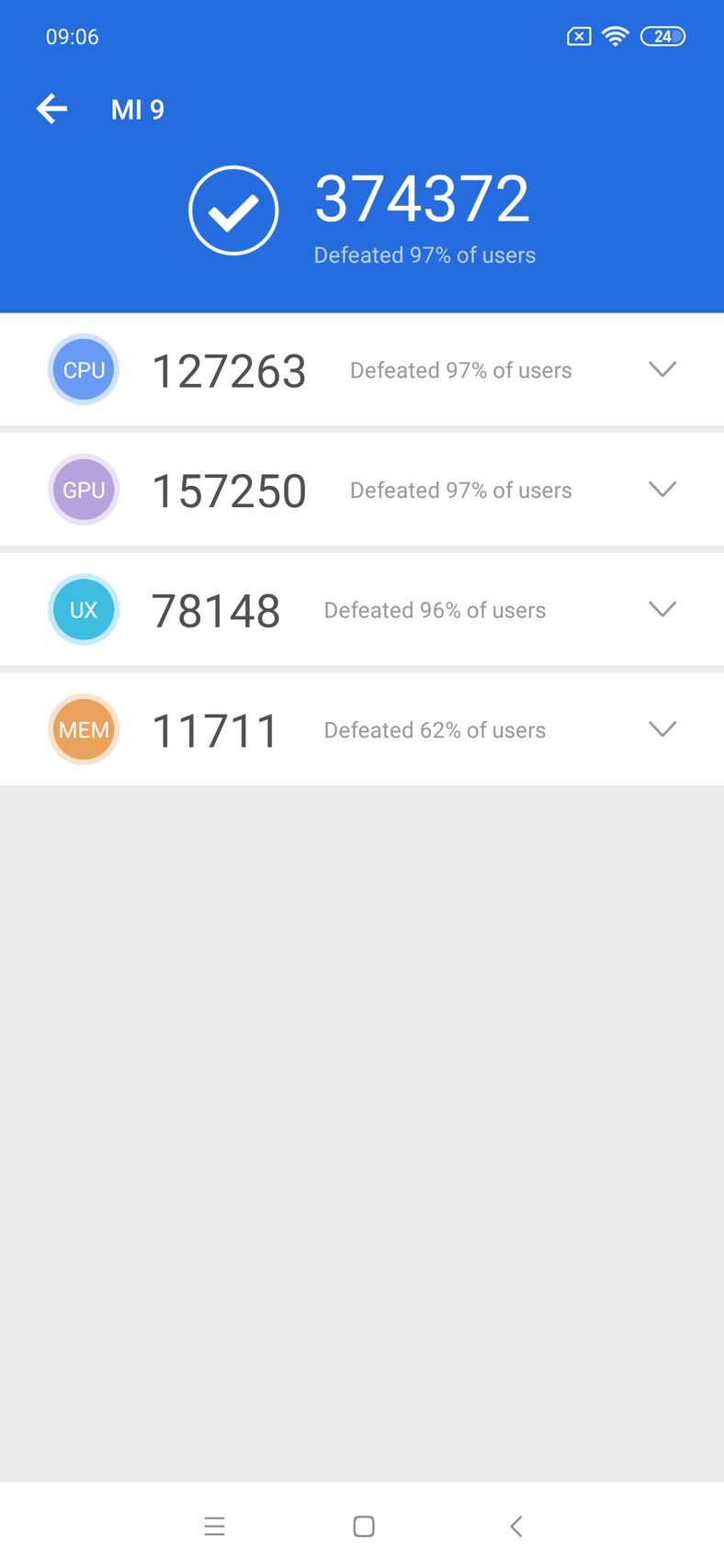This screenshot has width=724, height=1568.
Task: Click the total score 374372
Action: (x=423, y=196)
